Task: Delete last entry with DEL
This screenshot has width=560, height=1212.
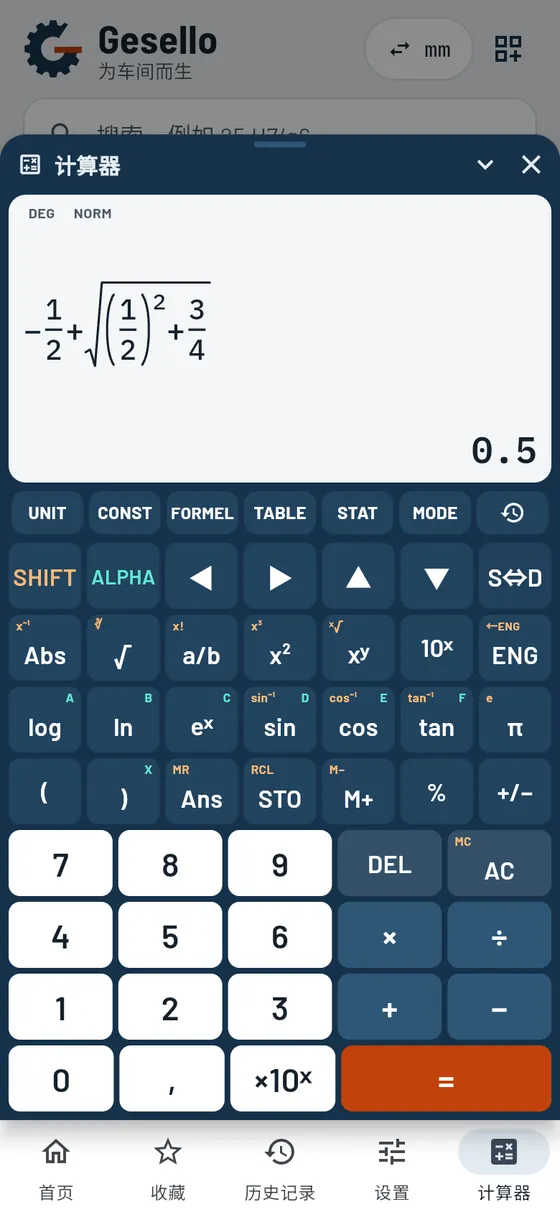Action: pyautogui.click(x=389, y=863)
